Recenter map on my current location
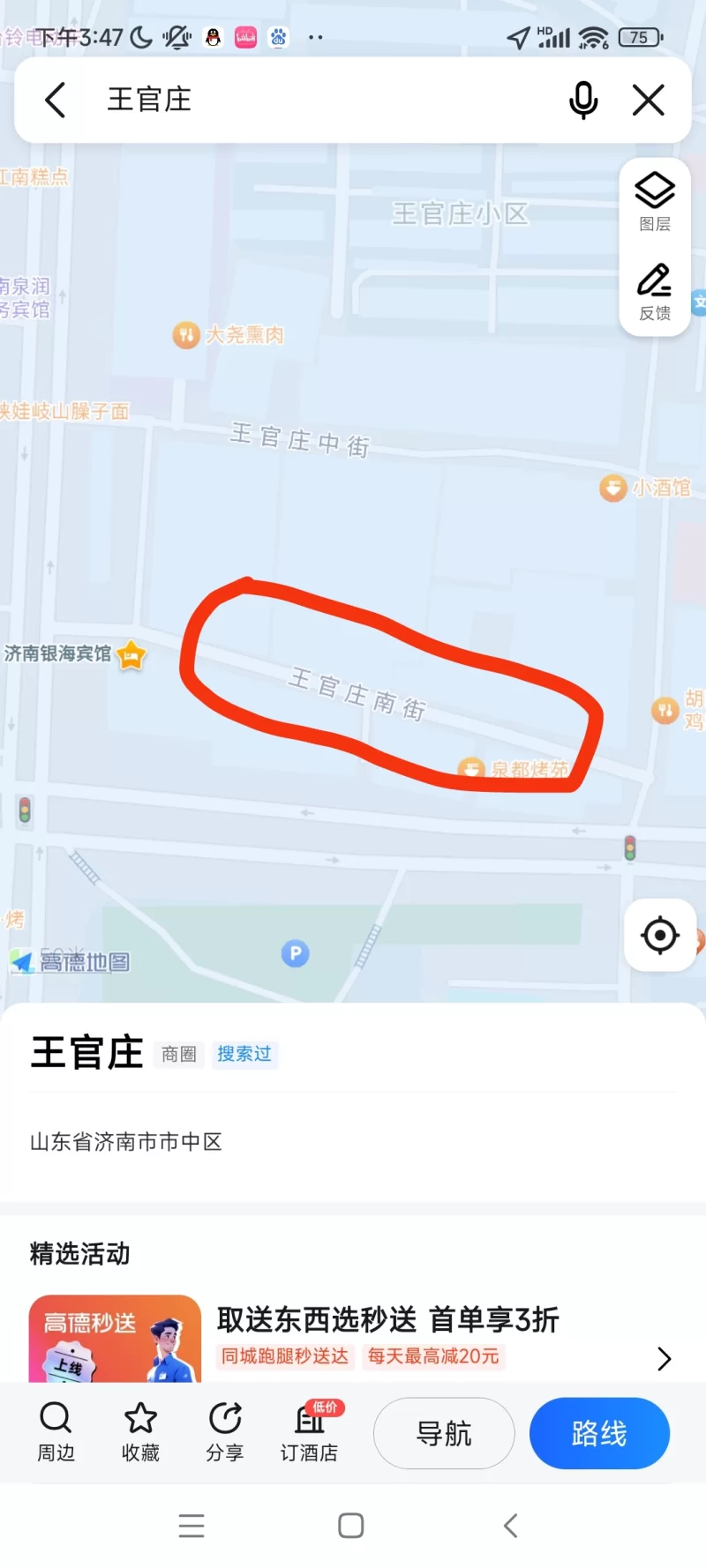The width and height of the screenshot is (706, 1568). coord(659,935)
